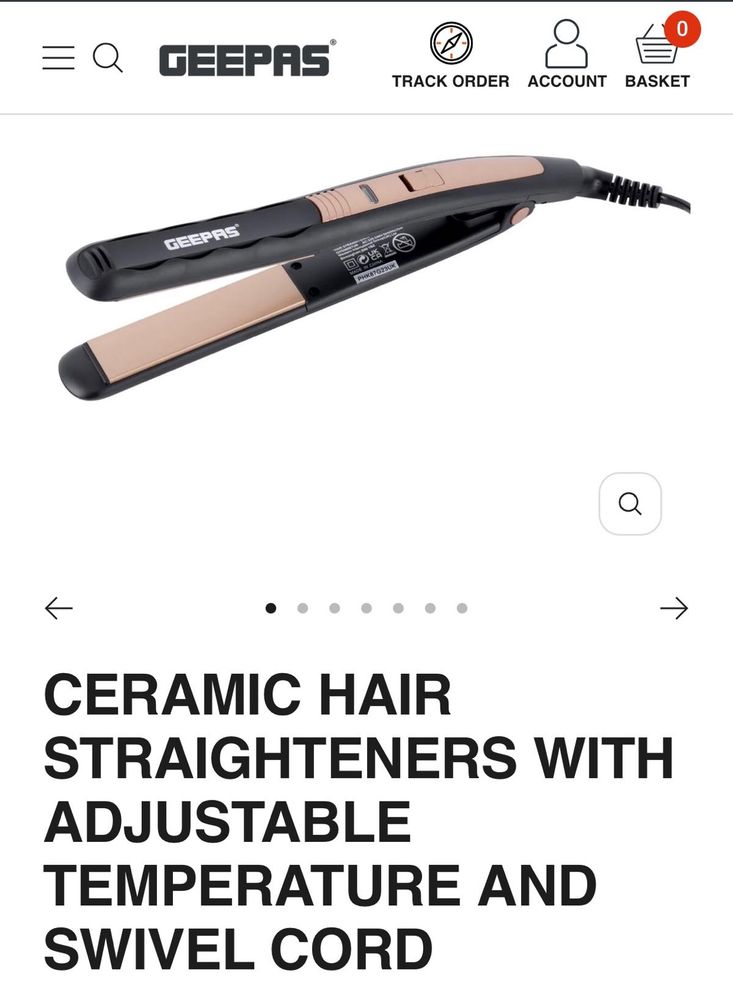
Task: Open site search
Action: click(108, 58)
